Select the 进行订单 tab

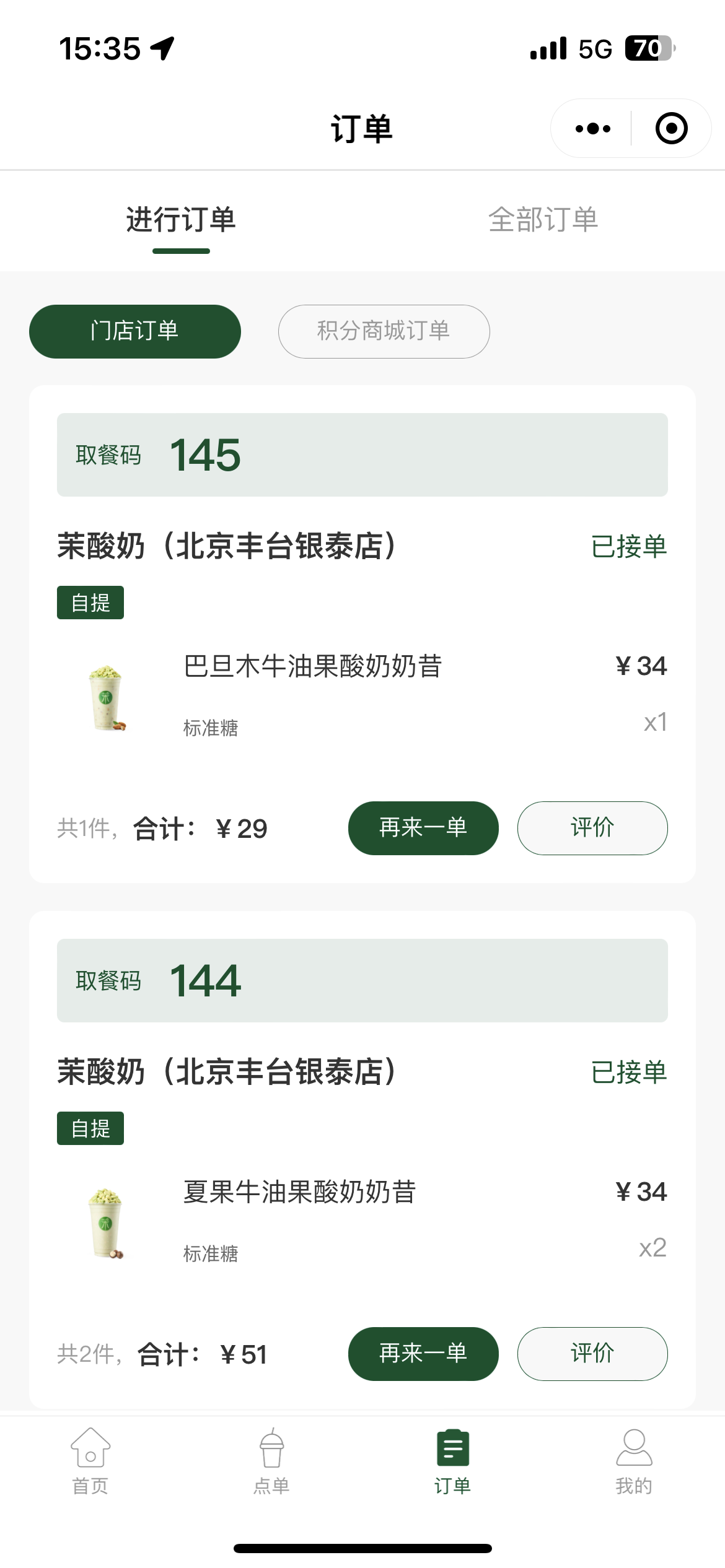point(181,220)
